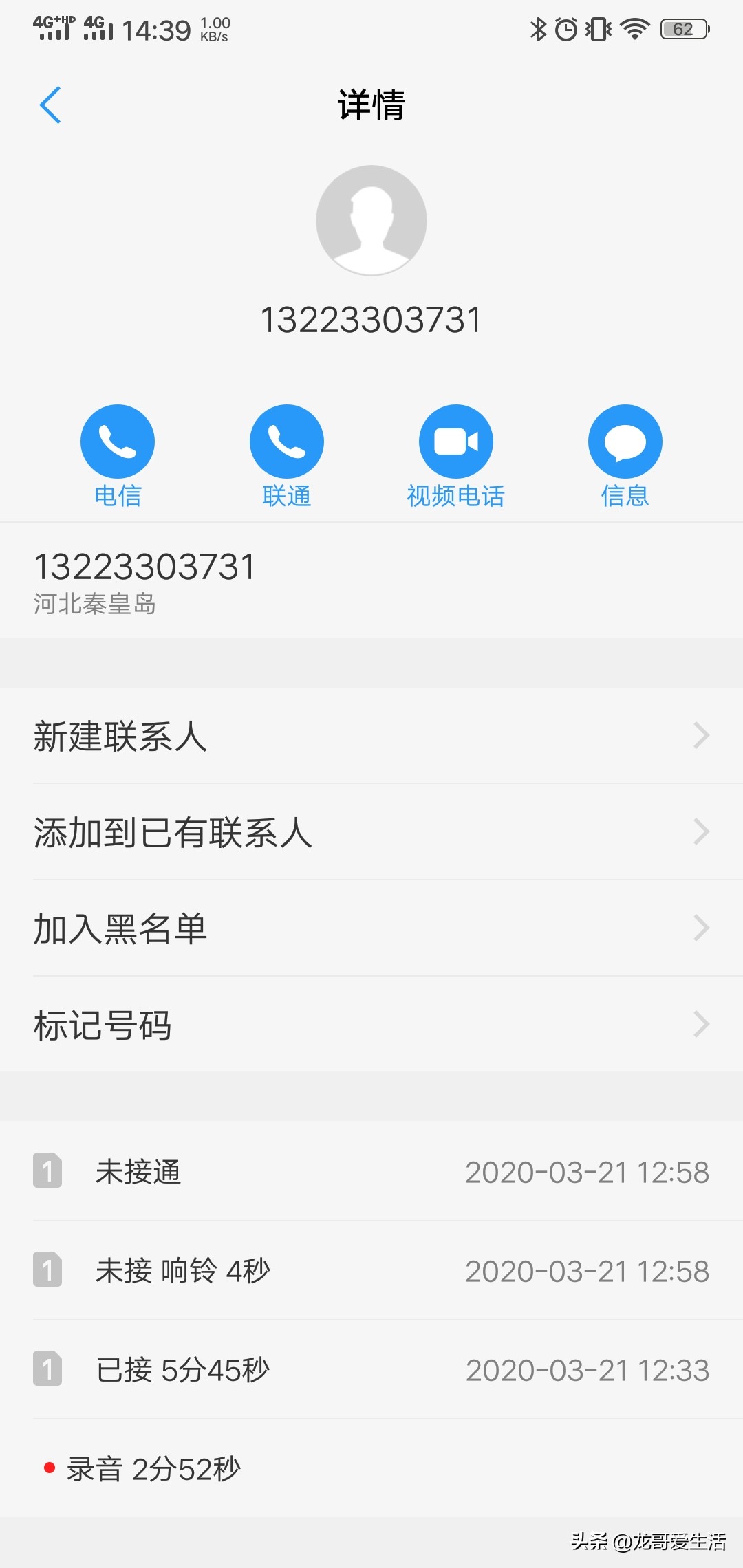Viewport: 743px width, 1568px height.
Task: Tap the contact avatar placeholder image
Action: pos(371,220)
